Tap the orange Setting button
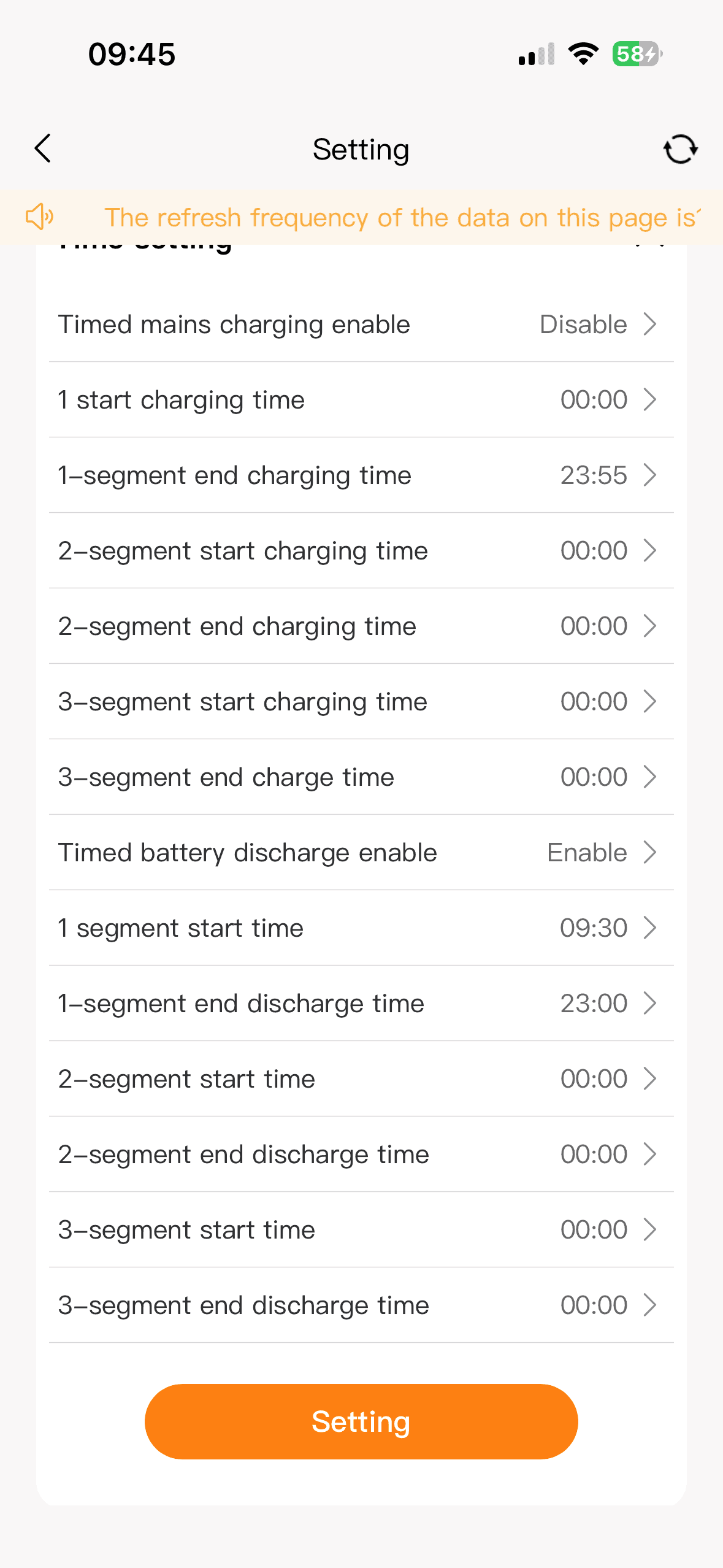Viewport: 723px width, 1568px height. click(361, 1421)
